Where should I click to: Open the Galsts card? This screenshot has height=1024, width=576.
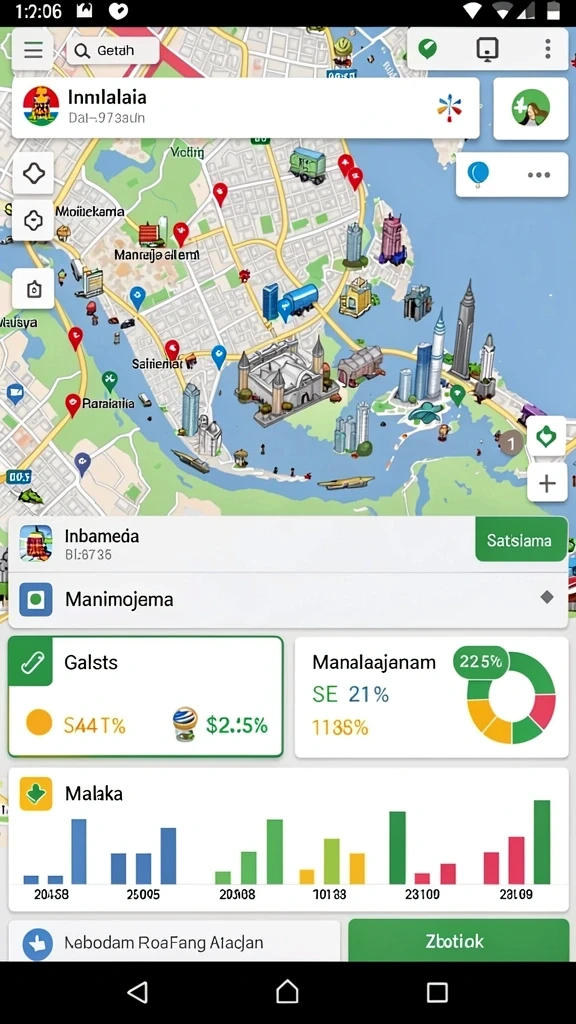tap(146, 696)
